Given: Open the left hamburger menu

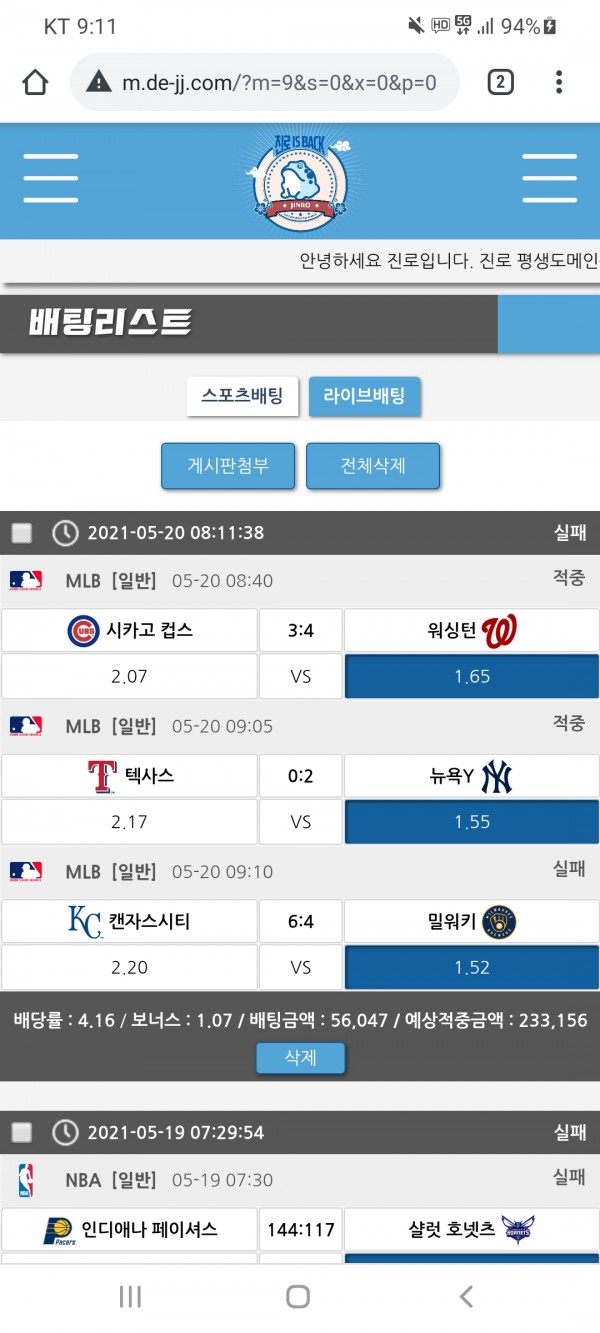Looking at the screenshot, I should [x=51, y=180].
